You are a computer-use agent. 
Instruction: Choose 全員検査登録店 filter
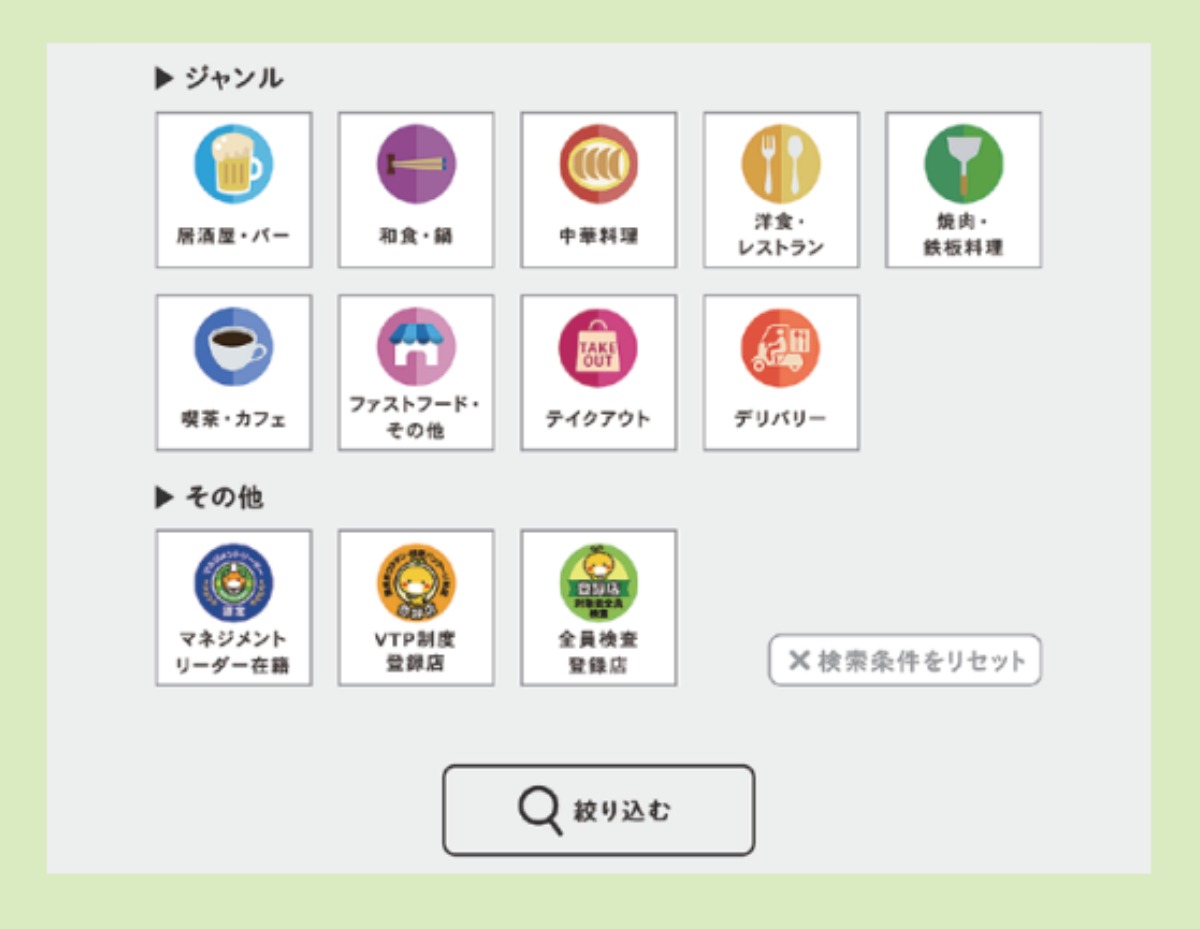(x=598, y=608)
